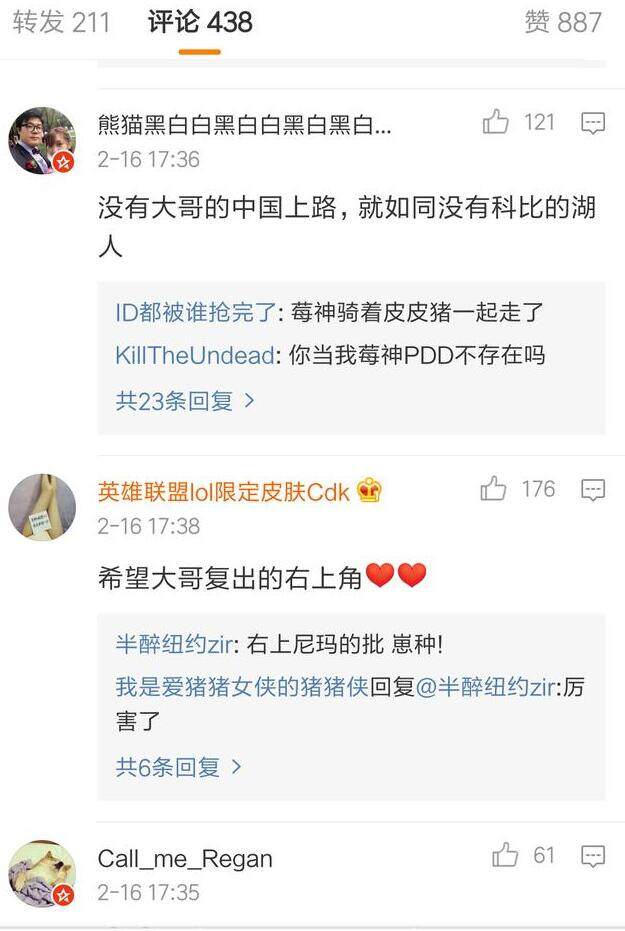
Task: Select the 评论 438 tab
Action: 200,22
